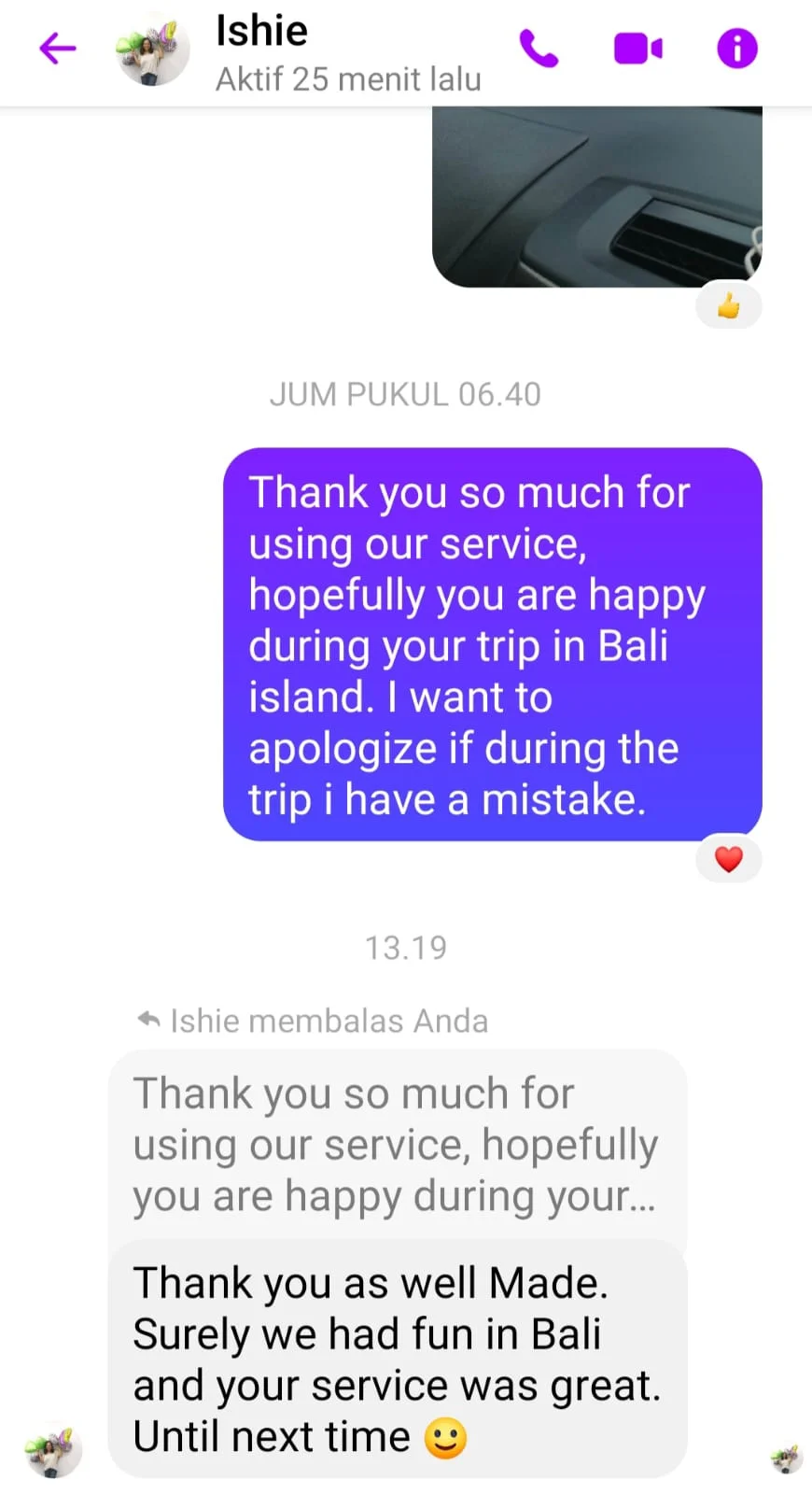Start a voice call with Ishie
Viewport: 812px width, 1494px height.
coord(539,49)
